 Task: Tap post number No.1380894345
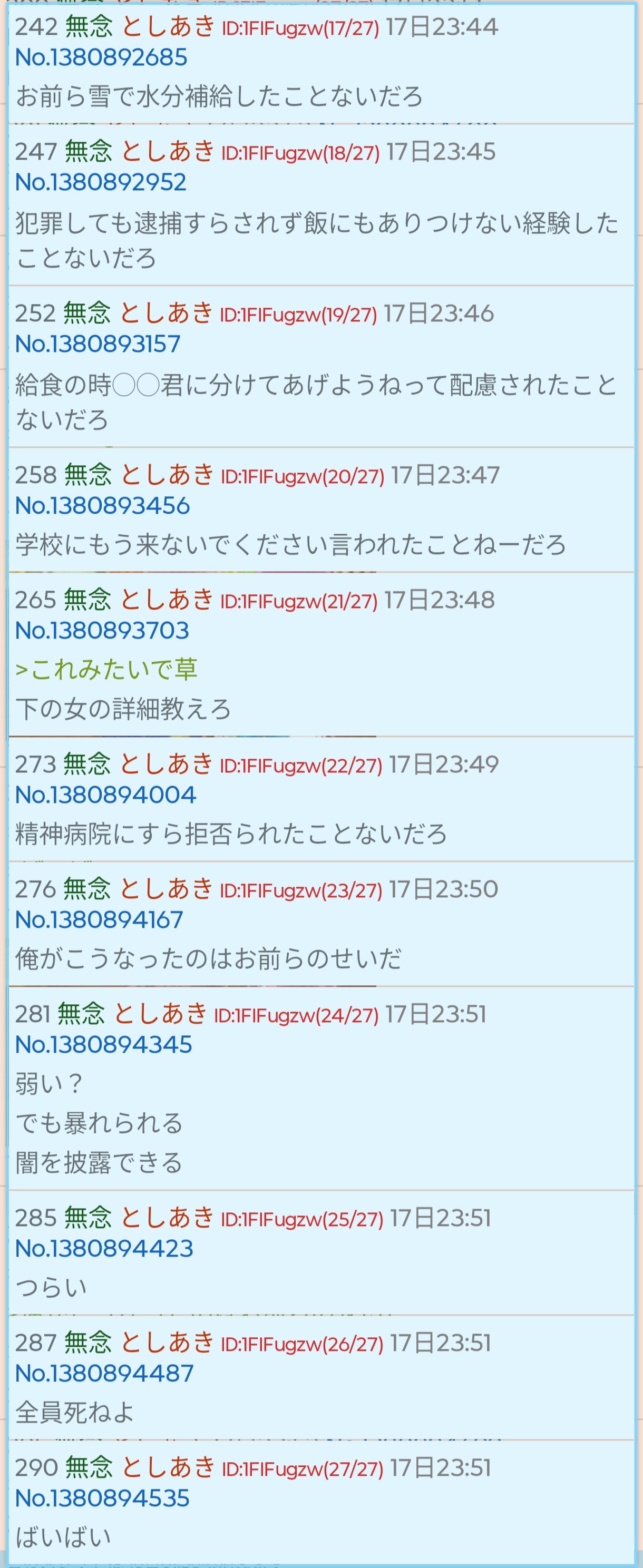[x=103, y=1044]
